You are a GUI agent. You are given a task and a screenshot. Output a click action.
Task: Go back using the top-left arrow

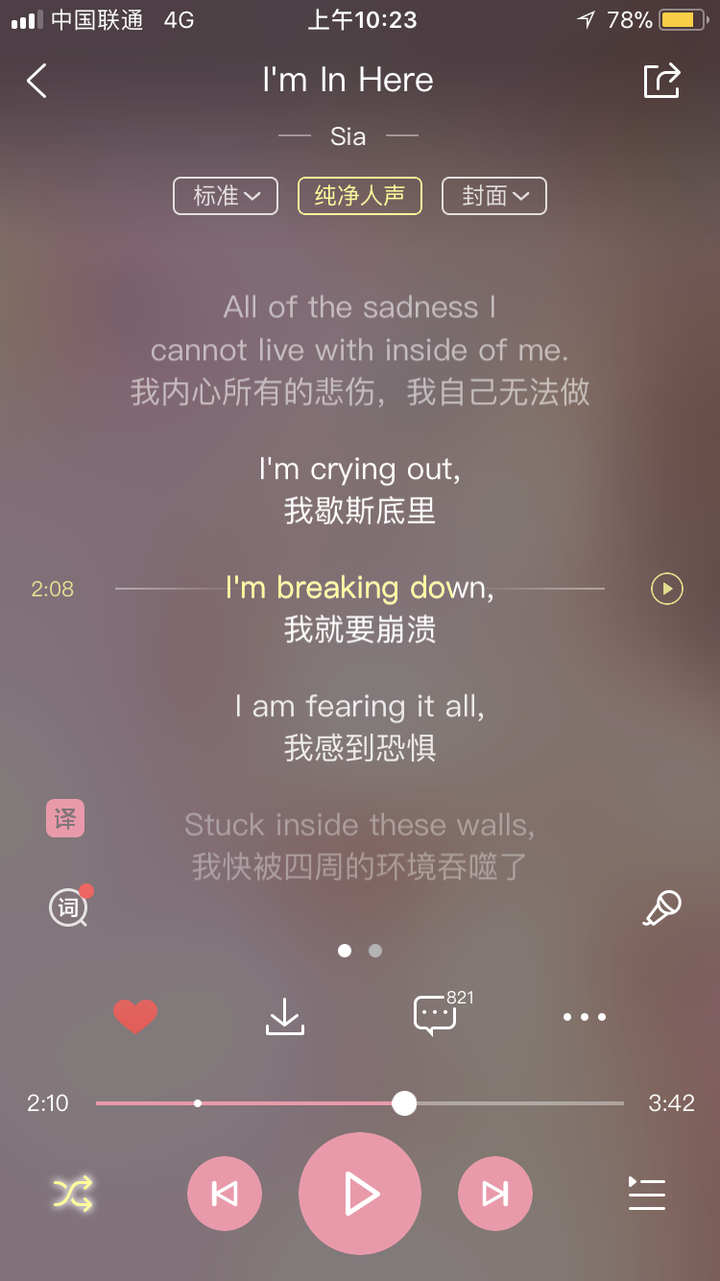pyautogui.click(x=37, y=81)
